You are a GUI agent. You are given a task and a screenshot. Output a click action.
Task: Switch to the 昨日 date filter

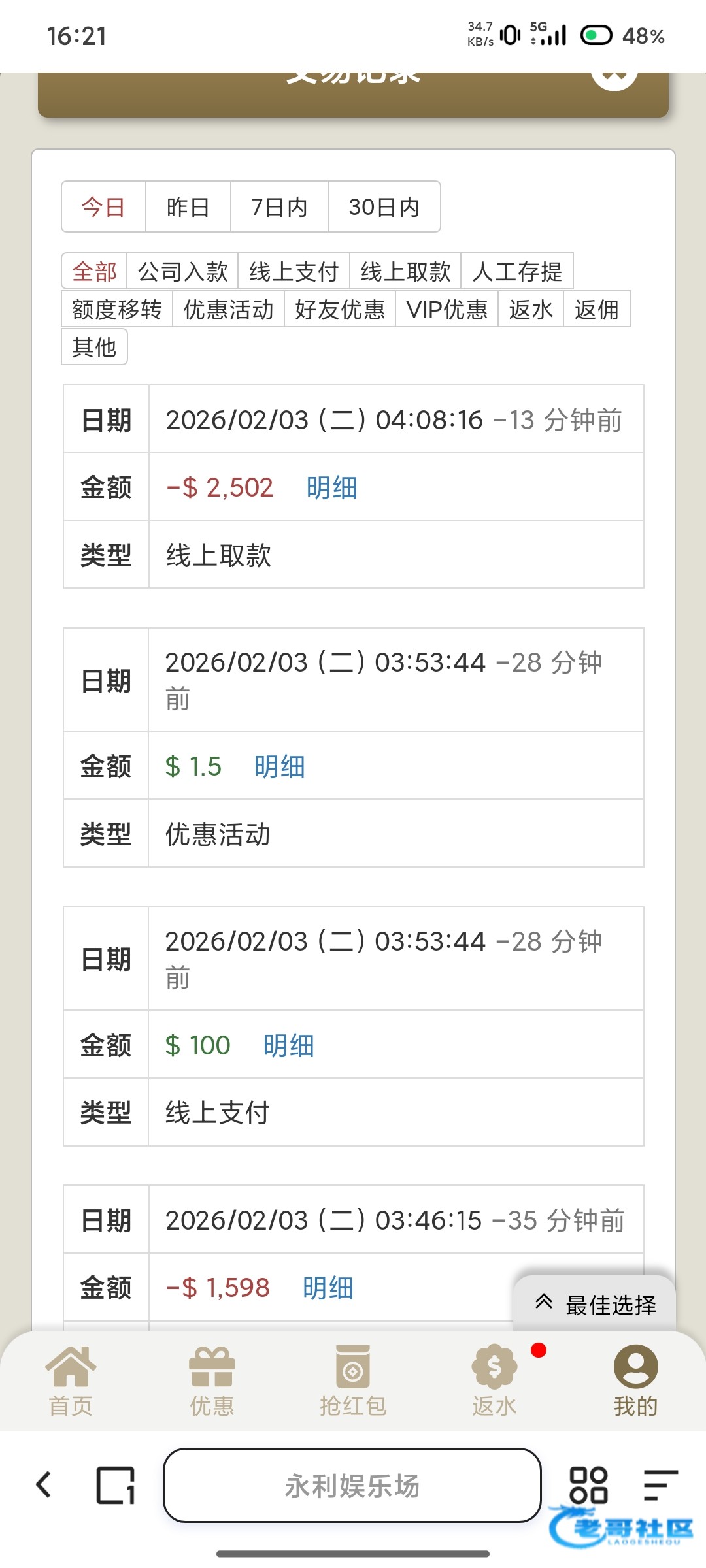(188, 207)
